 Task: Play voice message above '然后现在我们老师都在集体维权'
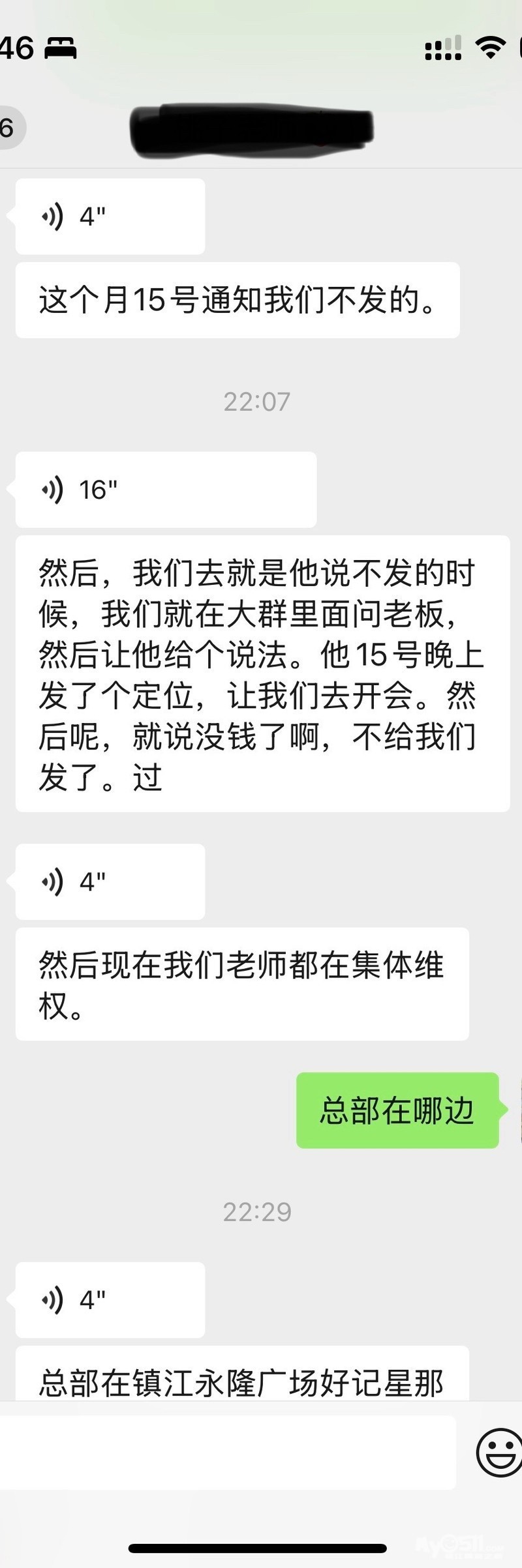(x=110, y=882)
